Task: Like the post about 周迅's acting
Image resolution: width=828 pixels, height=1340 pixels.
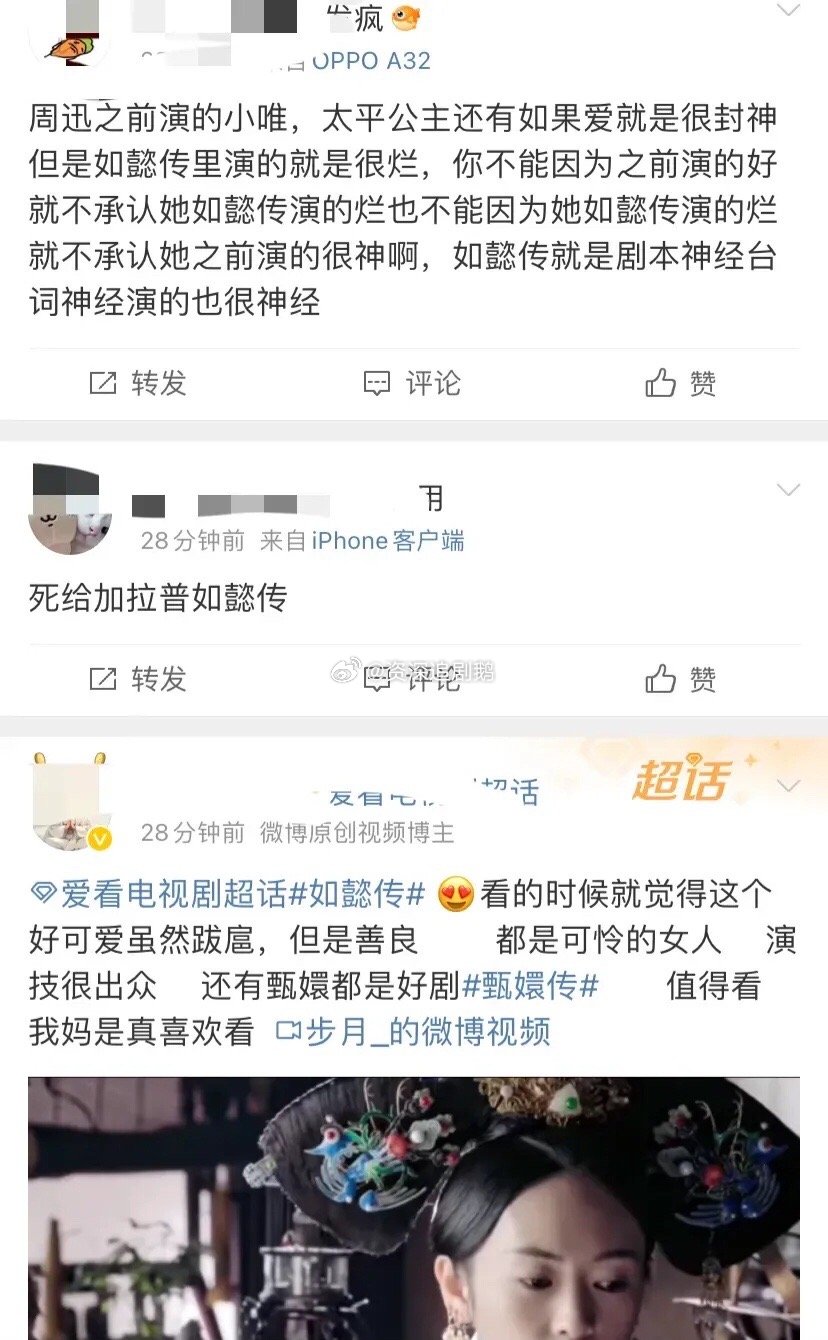Action: tap(681, 383)
